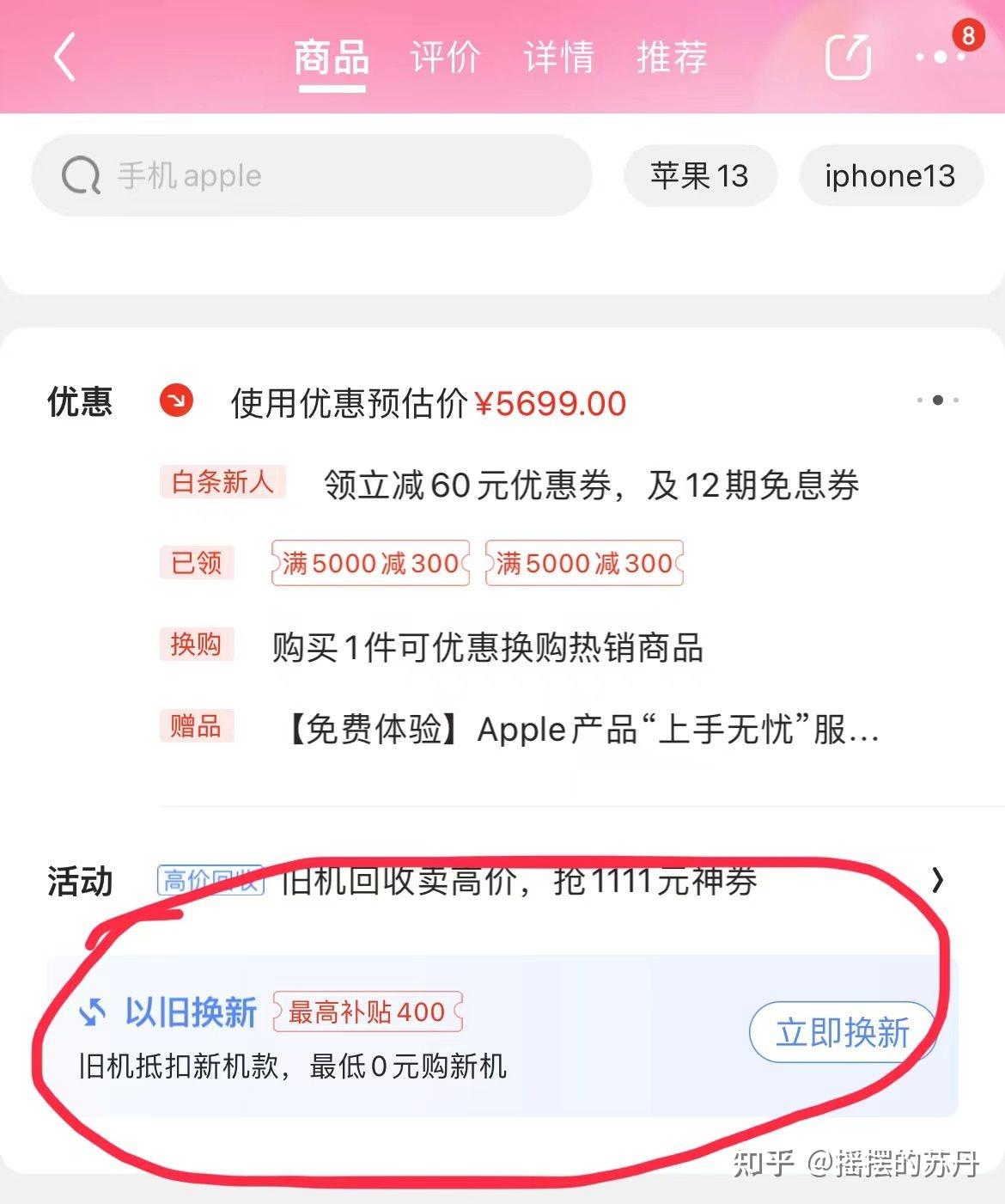Open the 旧机回收卖高价 activity
Image resolution: width=1005 pixels, height=1204 pixels.
[x=519, y=881]
